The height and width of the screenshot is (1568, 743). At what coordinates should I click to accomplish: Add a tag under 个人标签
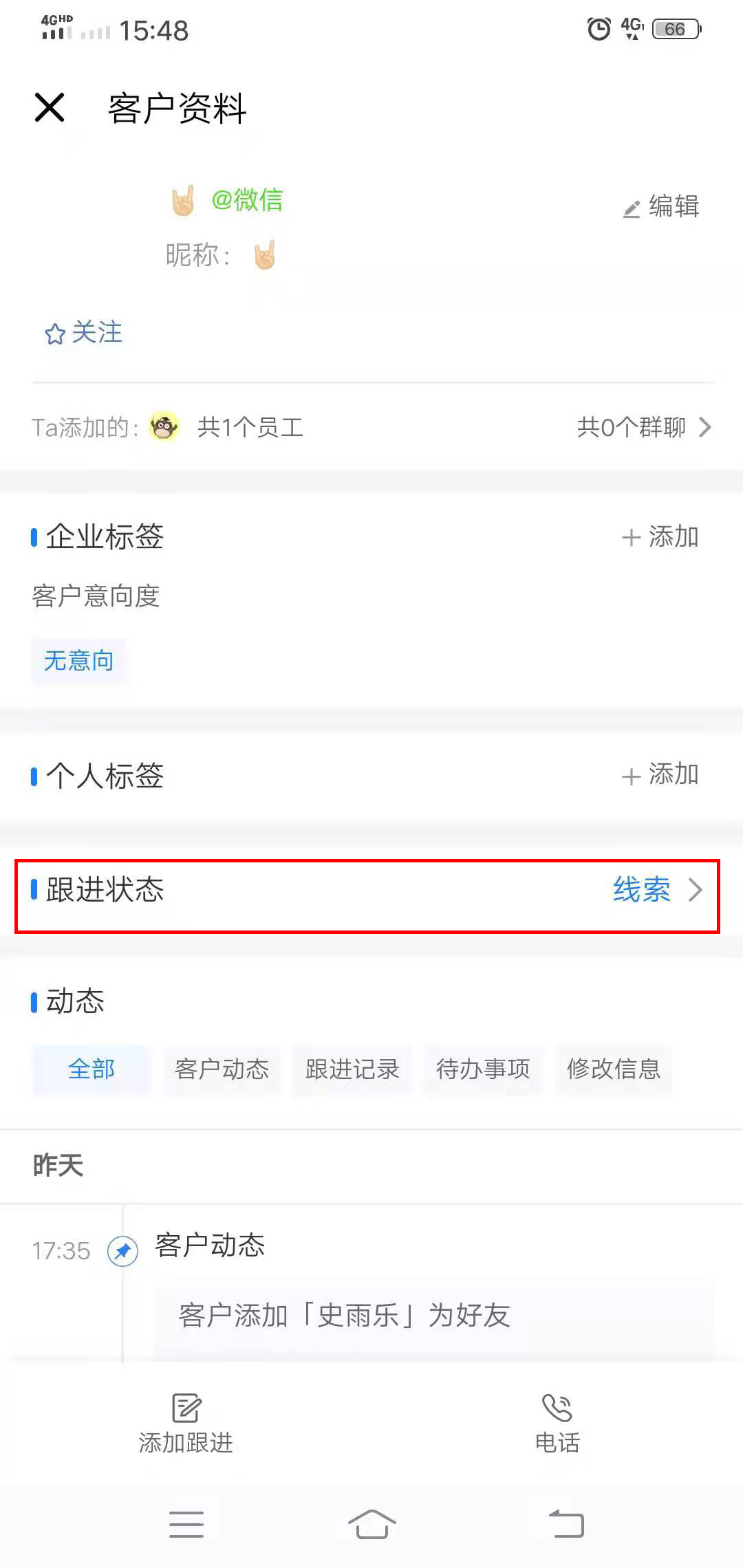pos(660,775)
